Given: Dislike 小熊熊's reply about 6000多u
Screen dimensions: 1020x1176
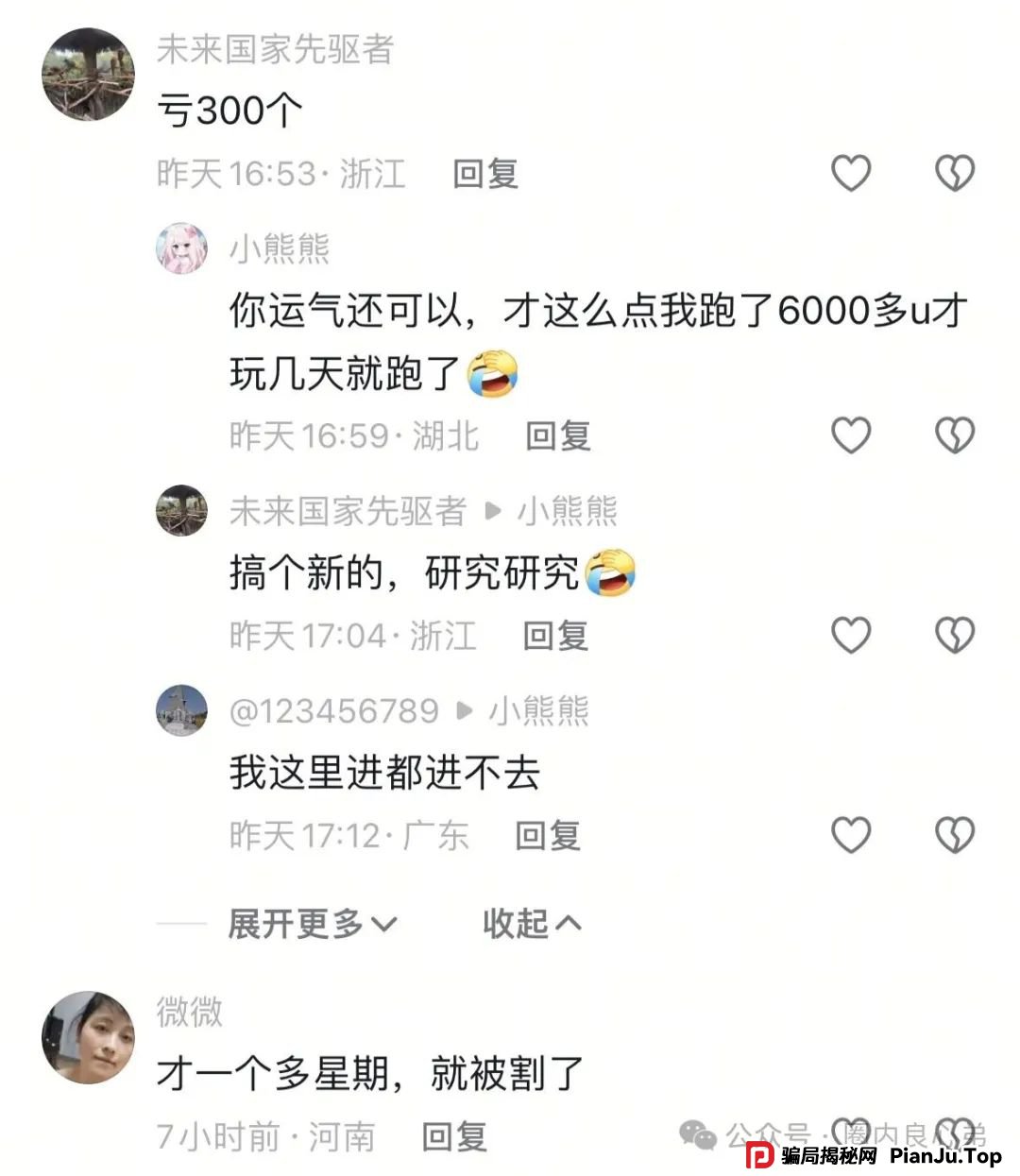Looking at the screenshot, I should (954, 435).
